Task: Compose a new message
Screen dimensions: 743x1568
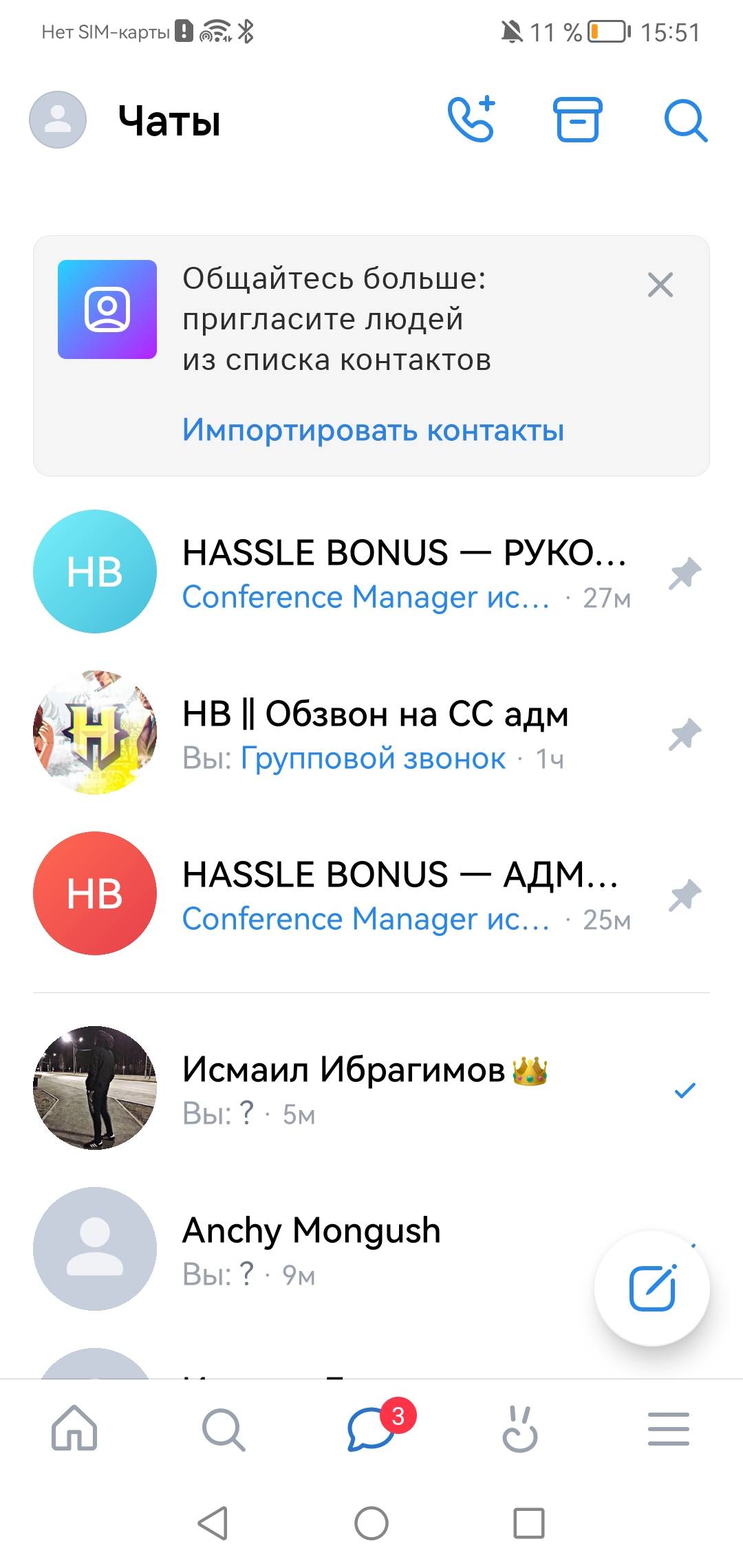Action: pos(652,1288)
